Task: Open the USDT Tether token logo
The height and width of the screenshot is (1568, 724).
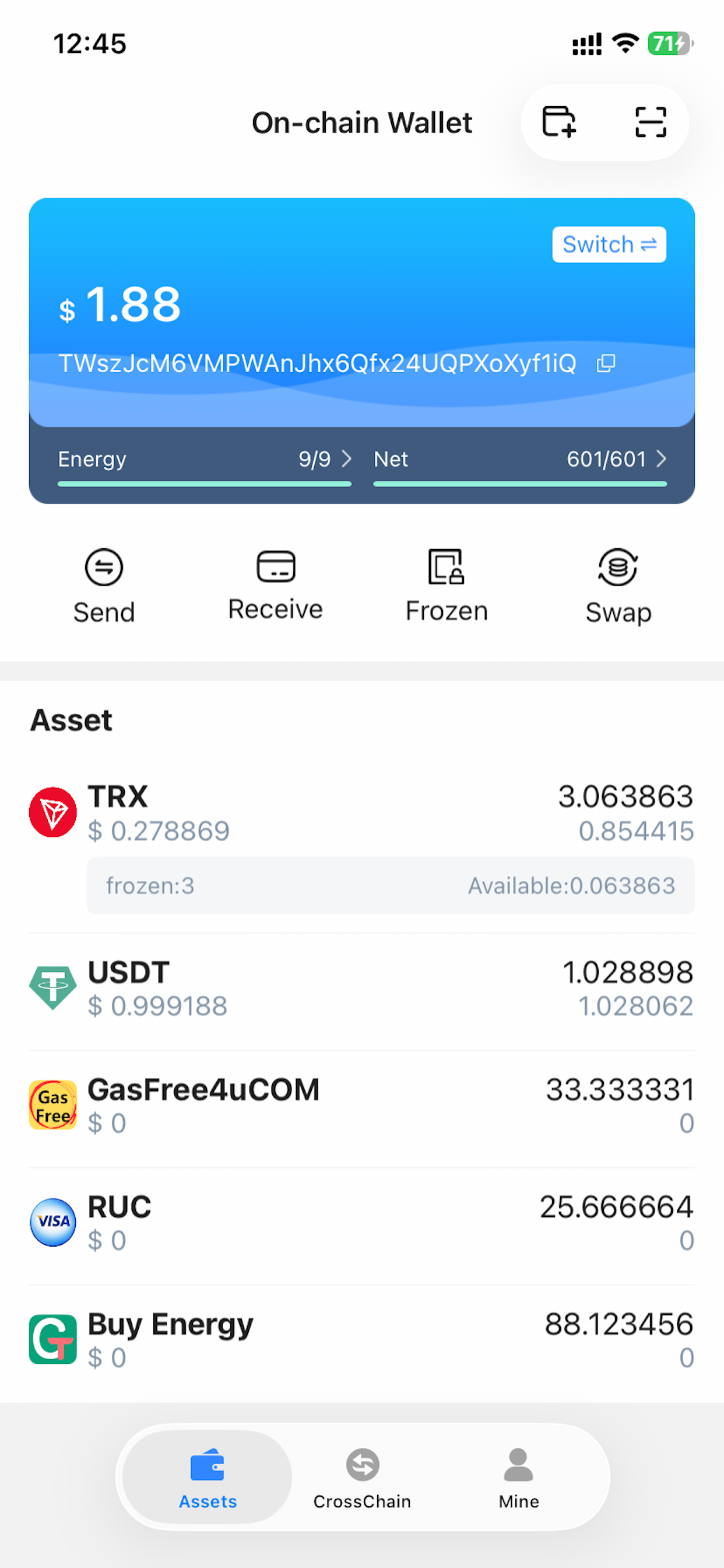Action: [x=53, y=986]
